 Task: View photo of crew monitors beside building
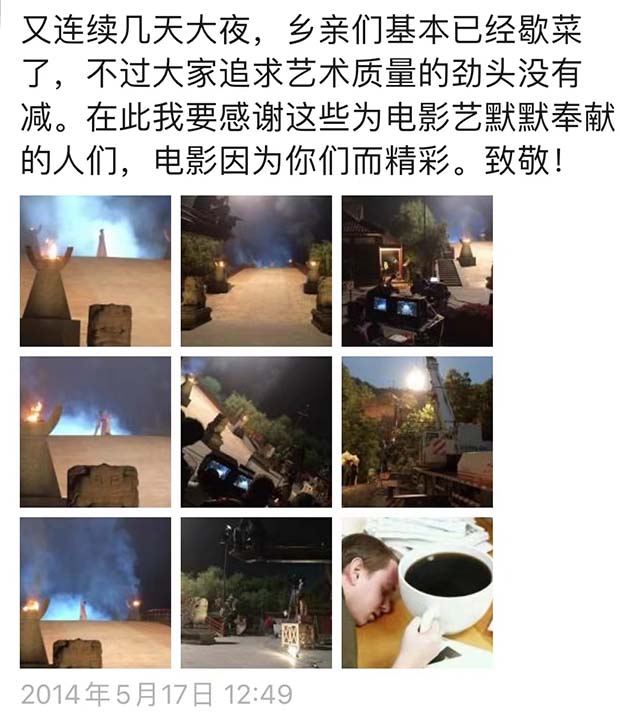pyautogui.click(x=417, y=271)
